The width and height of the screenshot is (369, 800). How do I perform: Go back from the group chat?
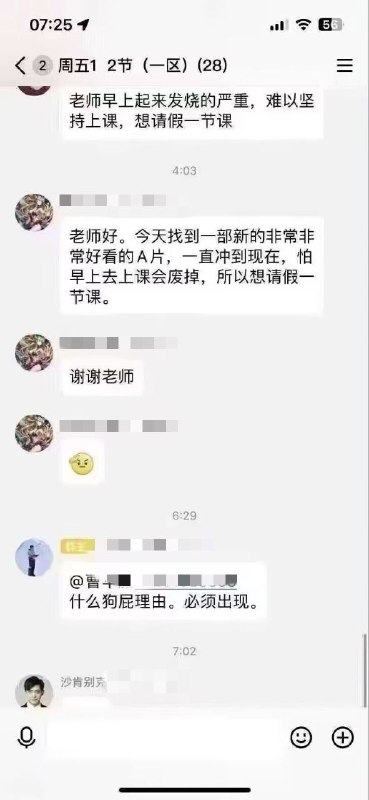coord(20,66)
